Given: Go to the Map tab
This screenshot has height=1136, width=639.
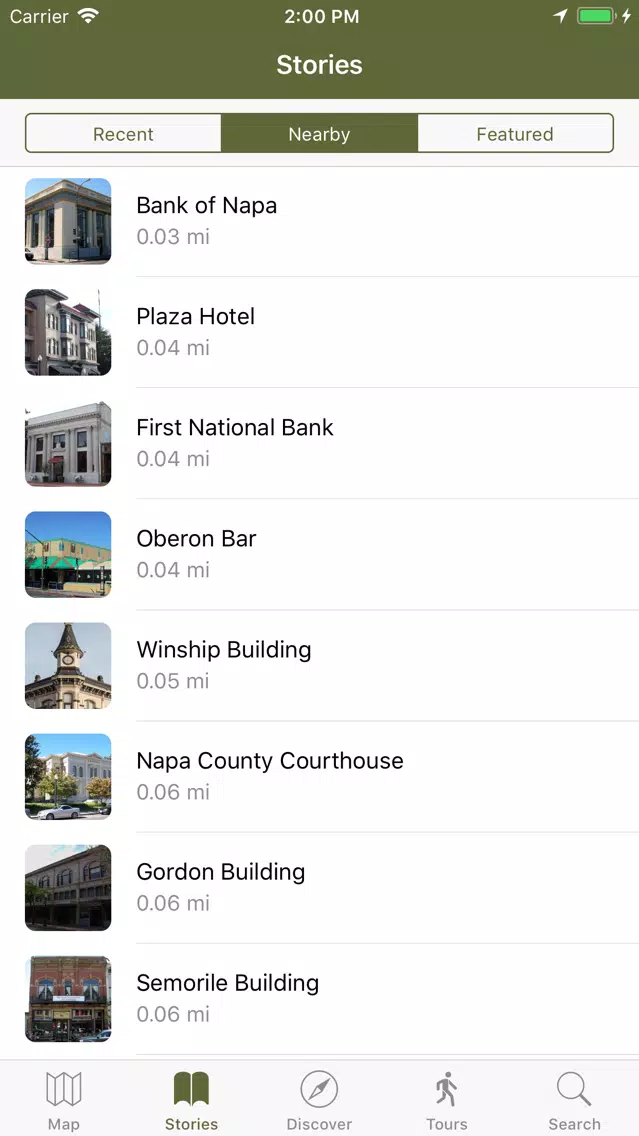Looking at the screenshot, I should [64, 1099].
